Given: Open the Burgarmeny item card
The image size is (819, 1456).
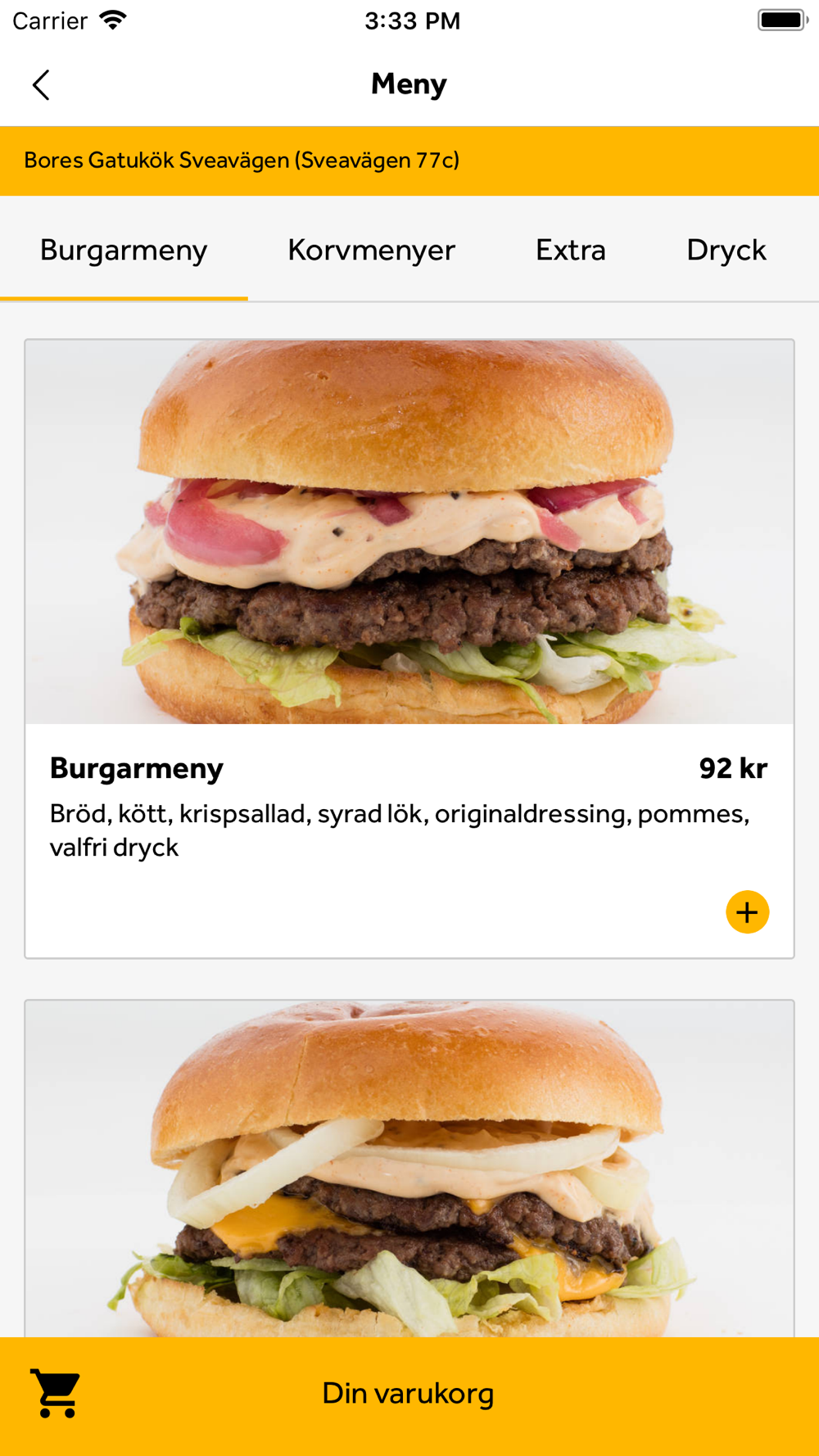Looking at the screenshot, I should coord(409,649).
